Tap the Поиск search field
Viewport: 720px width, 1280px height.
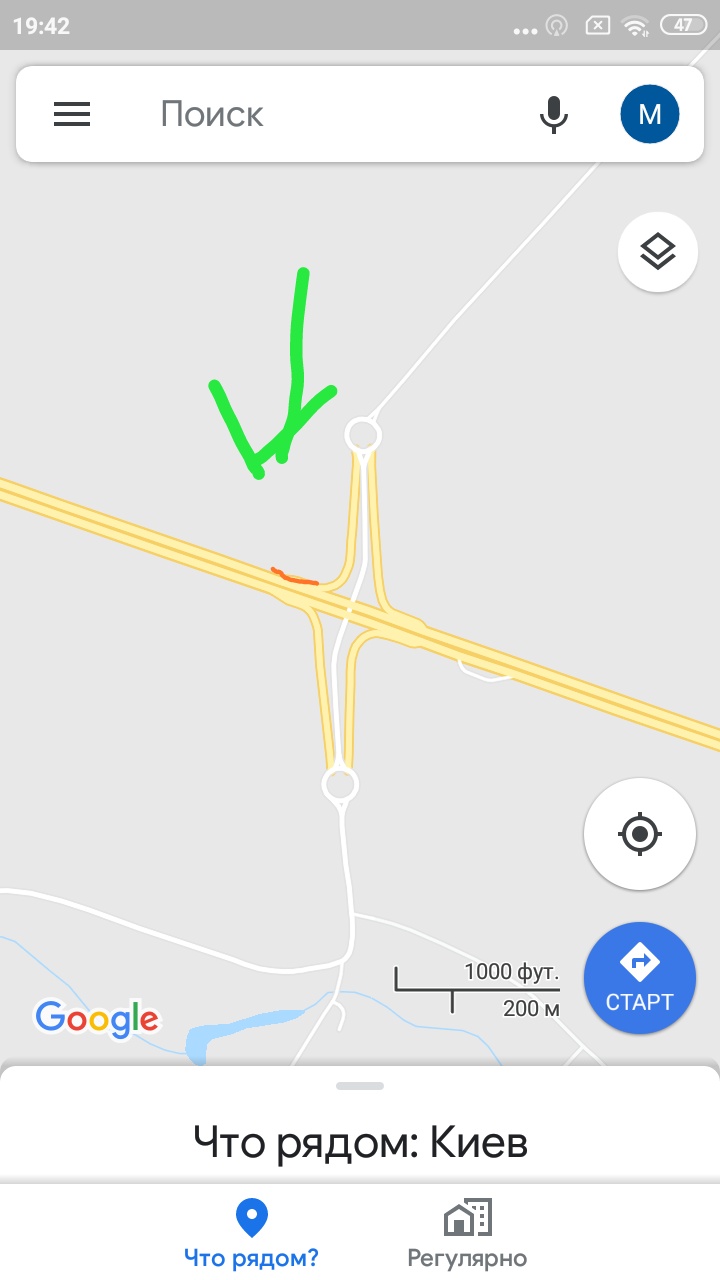pyautogui.click(x=330, y=114)
